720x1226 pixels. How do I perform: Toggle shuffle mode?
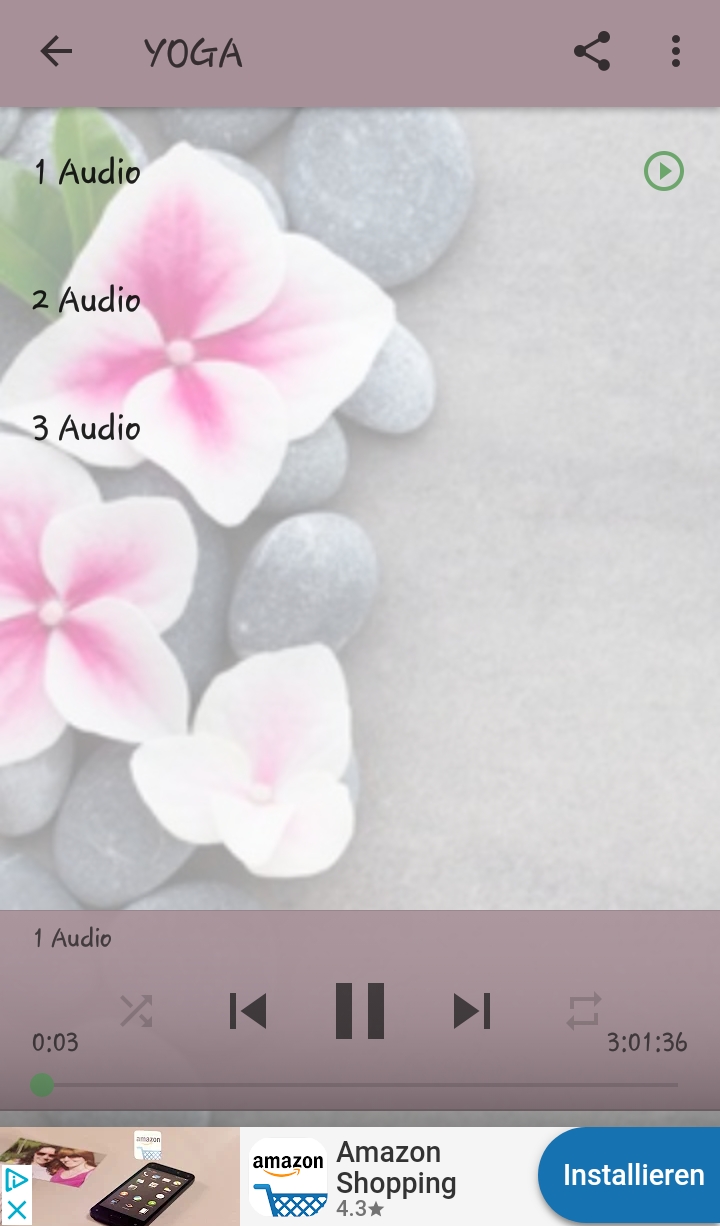(x=136, y=1011)
